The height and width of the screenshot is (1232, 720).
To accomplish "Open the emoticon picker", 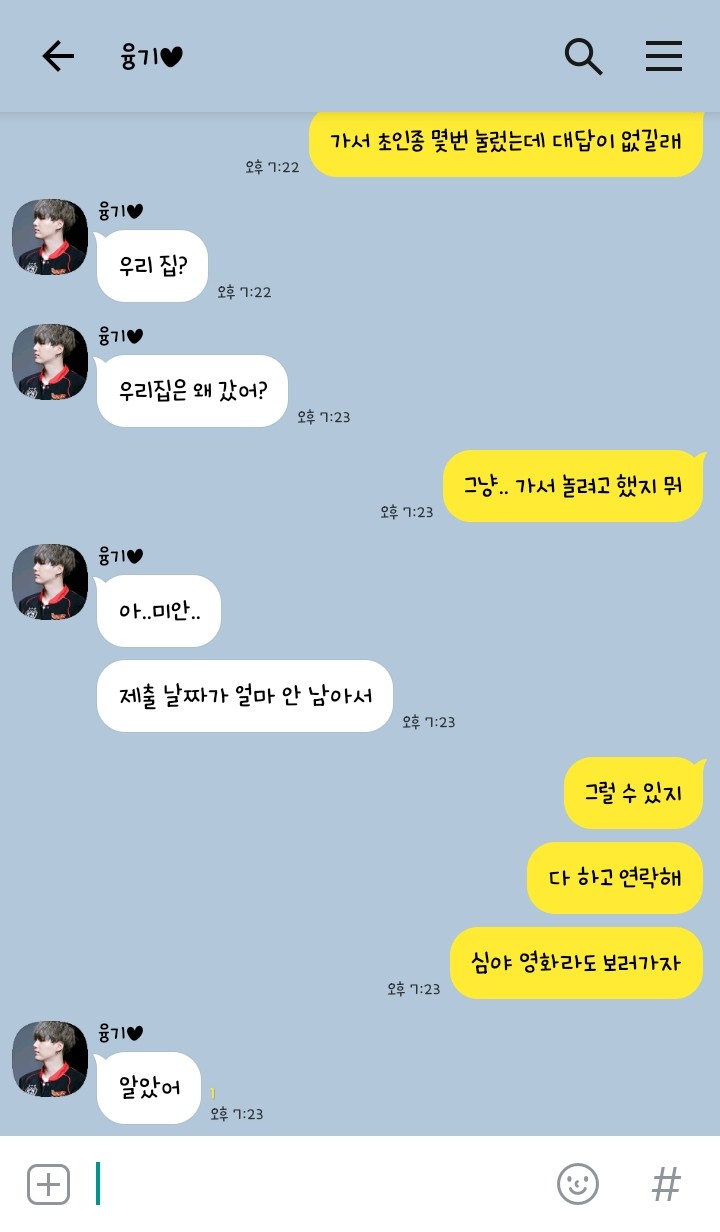I will [x=577, y=1185].
